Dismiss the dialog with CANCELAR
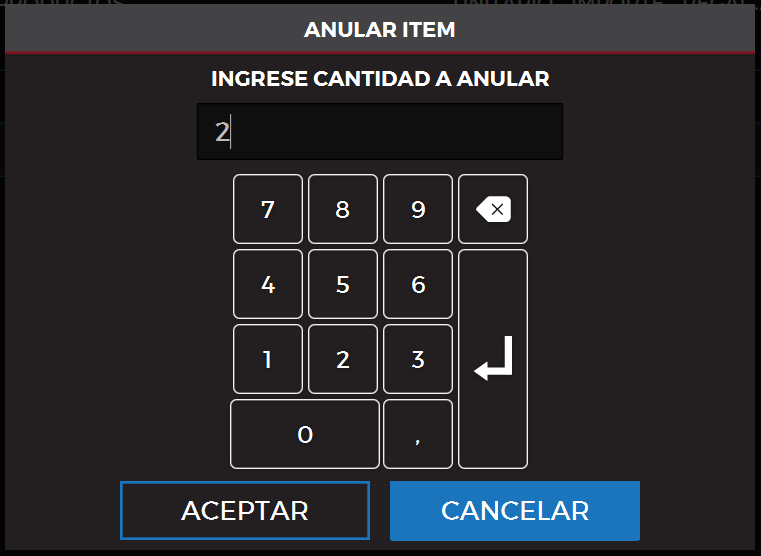The height and width of the screenshot is (556, 761). 515,510
